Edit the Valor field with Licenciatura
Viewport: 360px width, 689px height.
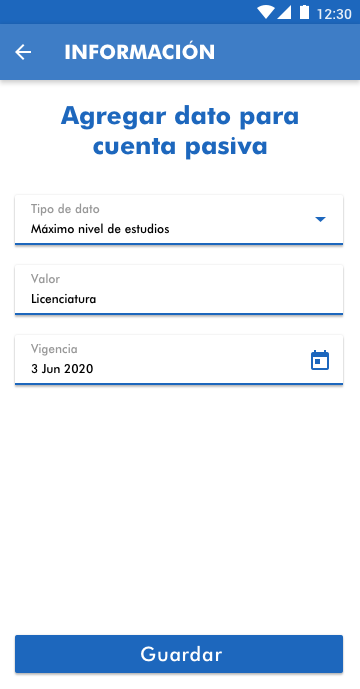coord(179,290)
